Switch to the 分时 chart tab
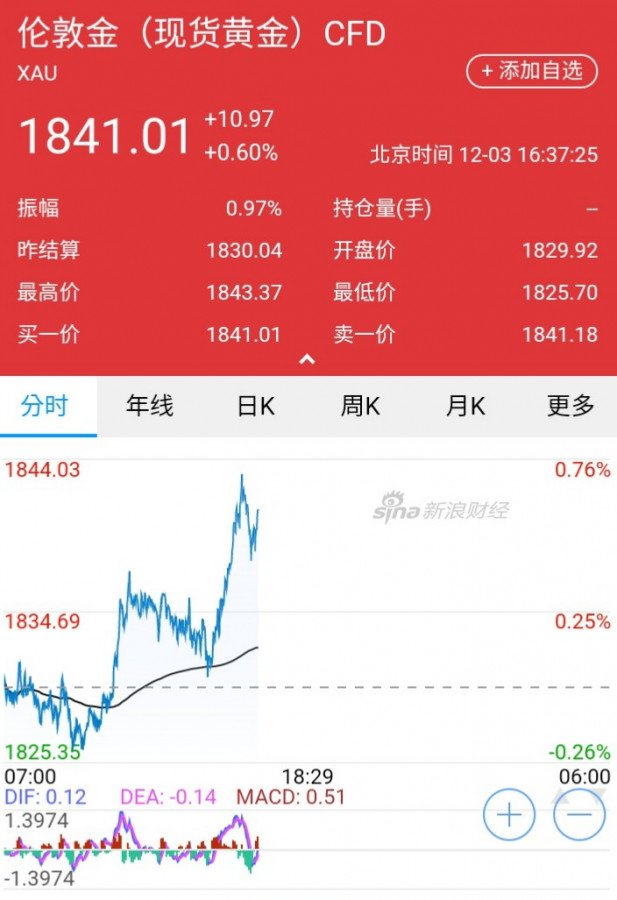 (46, 406)
